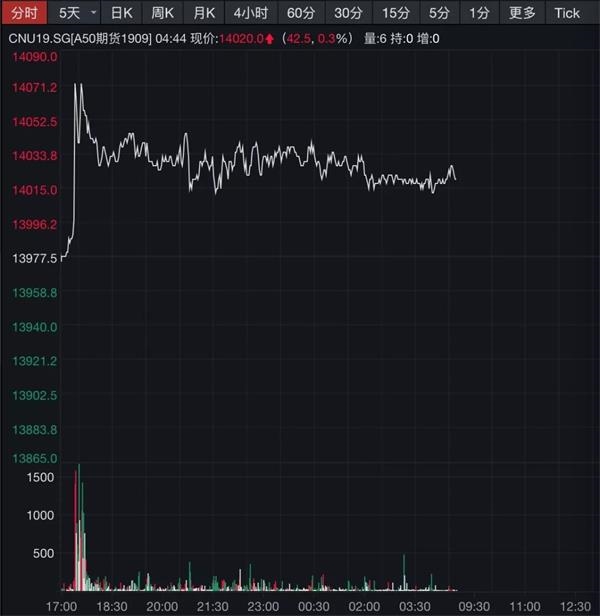The height and width of the screenshot is (616, 600).
Task: Switch to the Tick view
Action: [x=567, y=13]
